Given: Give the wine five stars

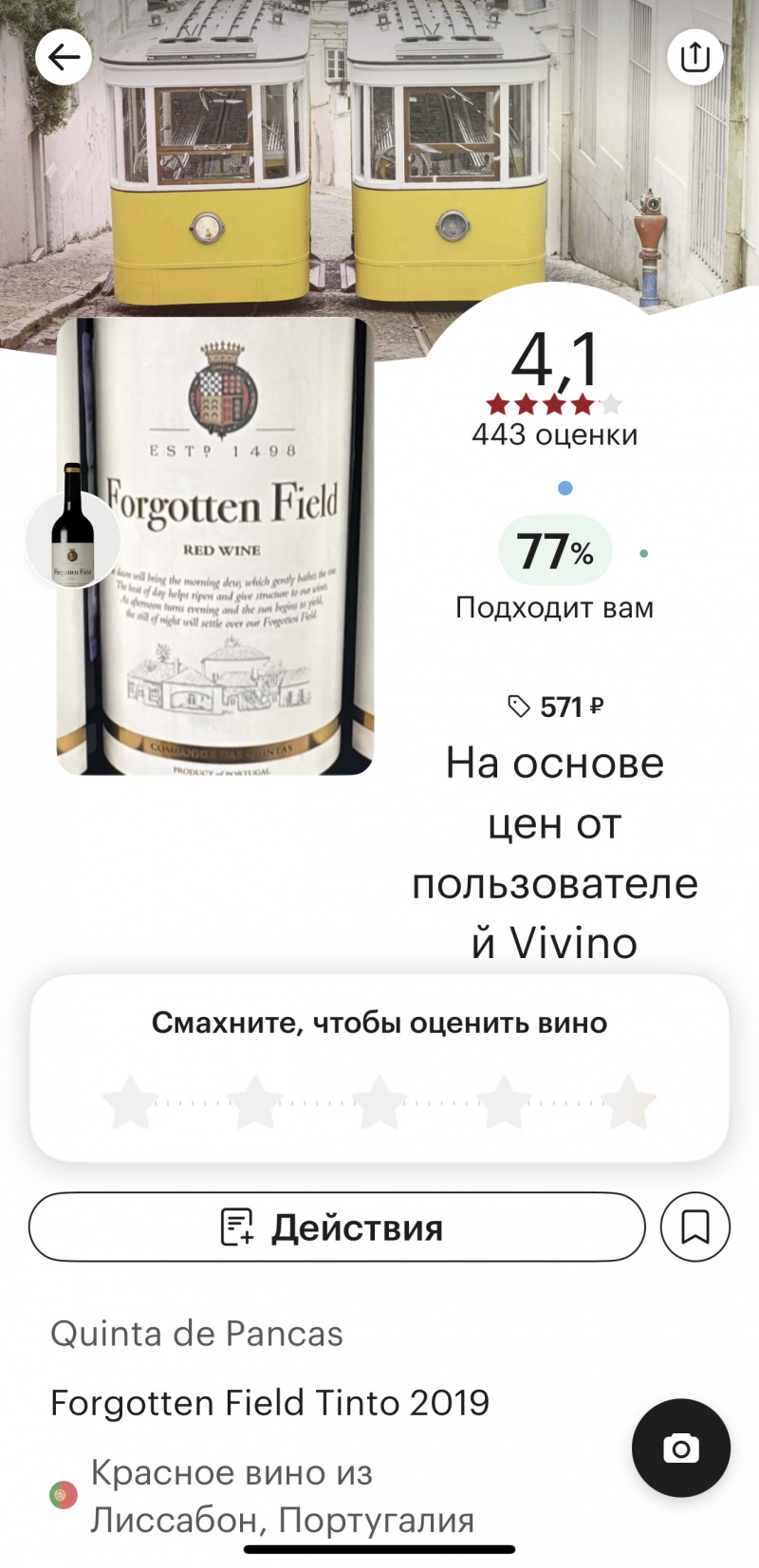Looking at the screenshot, I should pos(628,1102).
